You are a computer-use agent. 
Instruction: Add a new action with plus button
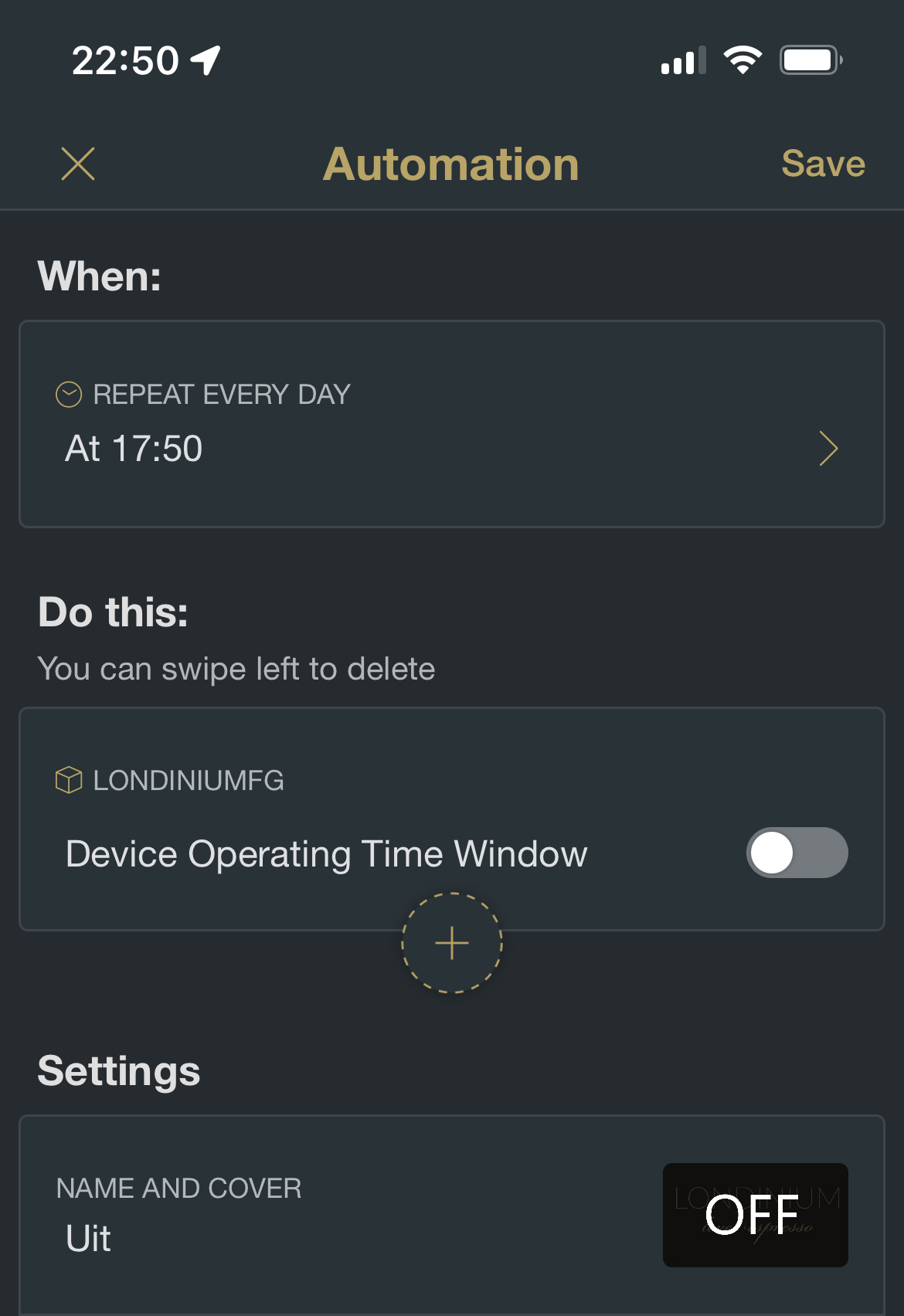452,943
